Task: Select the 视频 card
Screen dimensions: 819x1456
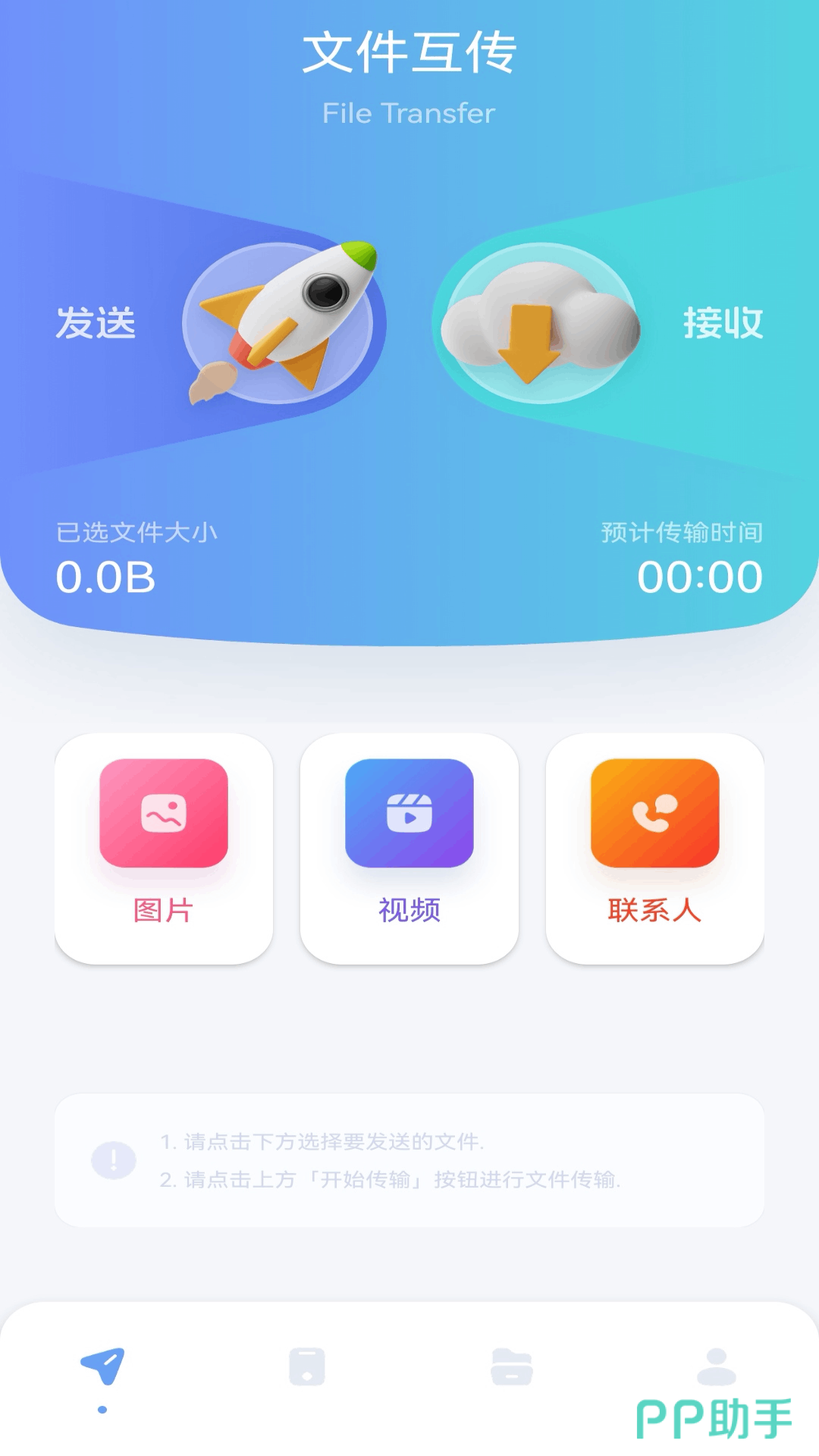Action: [x=409, y=848]
